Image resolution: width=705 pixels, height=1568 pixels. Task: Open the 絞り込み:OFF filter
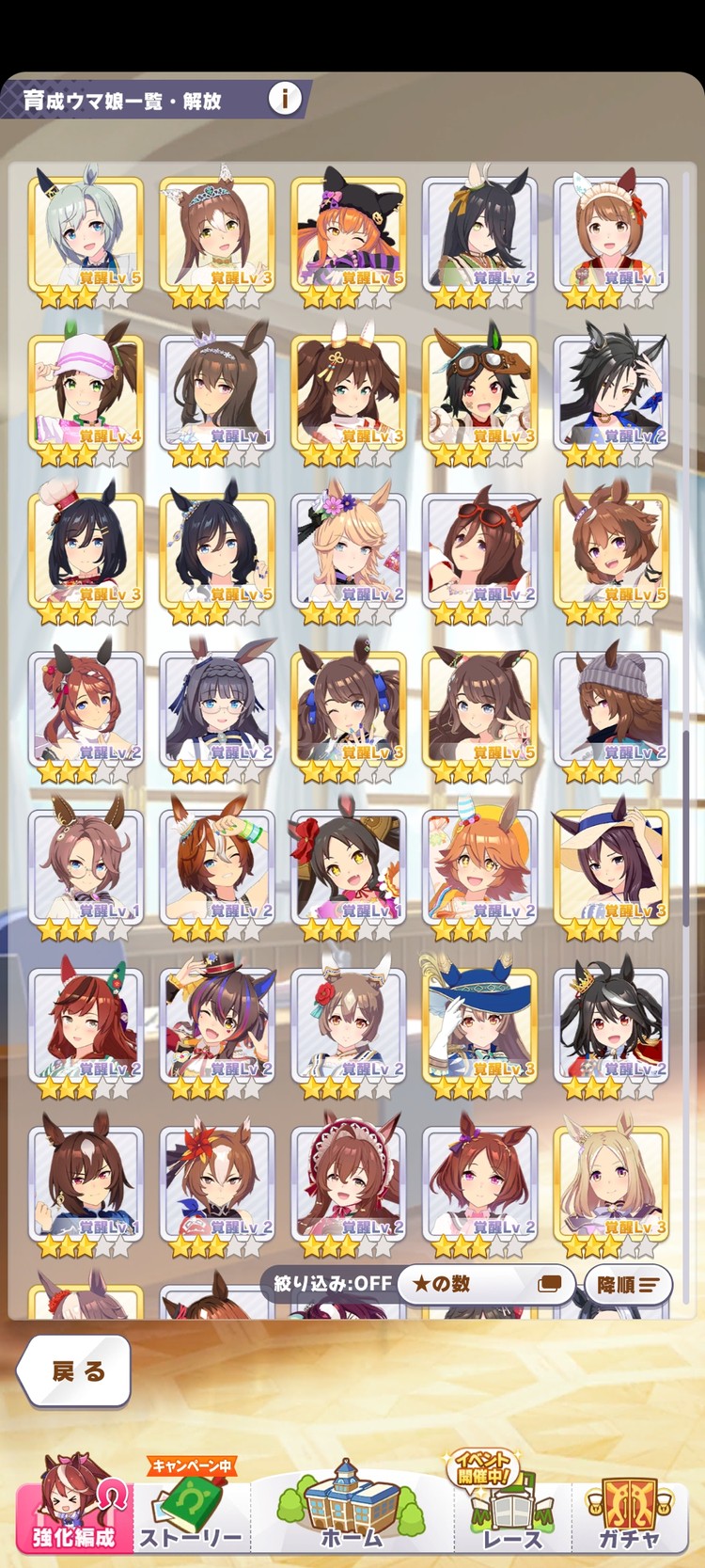pos(332,1284)
